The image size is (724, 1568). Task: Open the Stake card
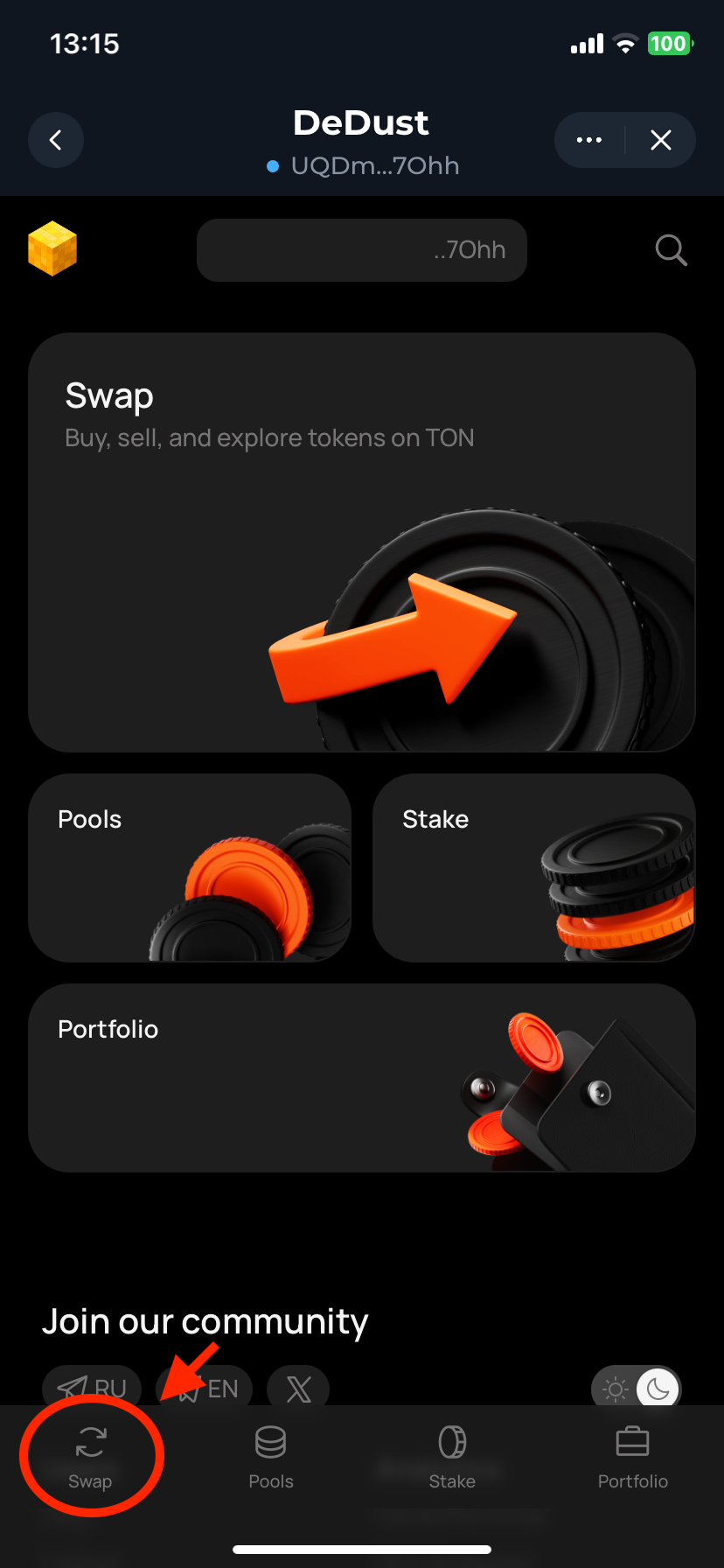click(x=534, y=868)
